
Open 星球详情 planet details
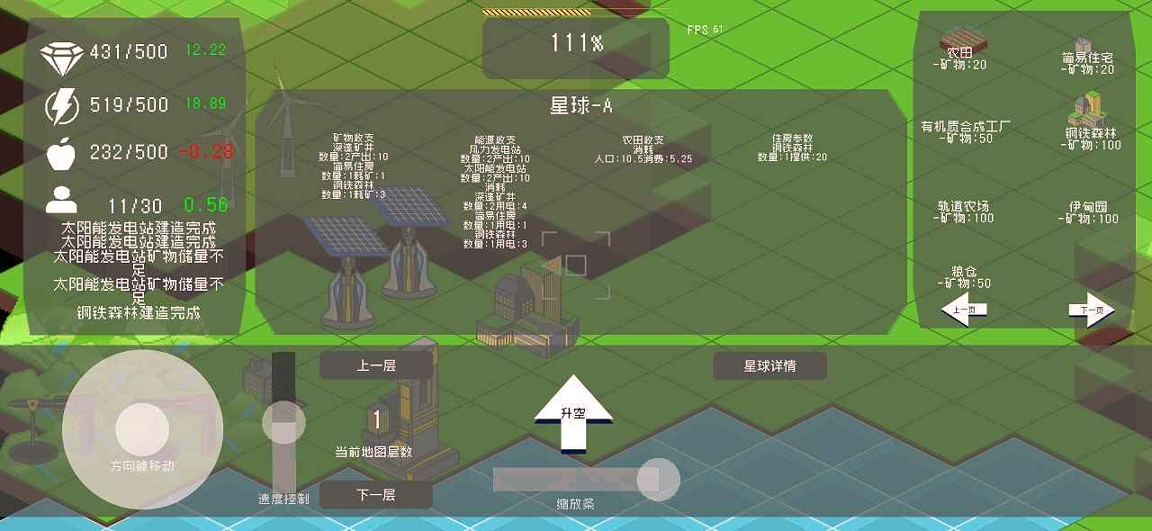(770, 365)
